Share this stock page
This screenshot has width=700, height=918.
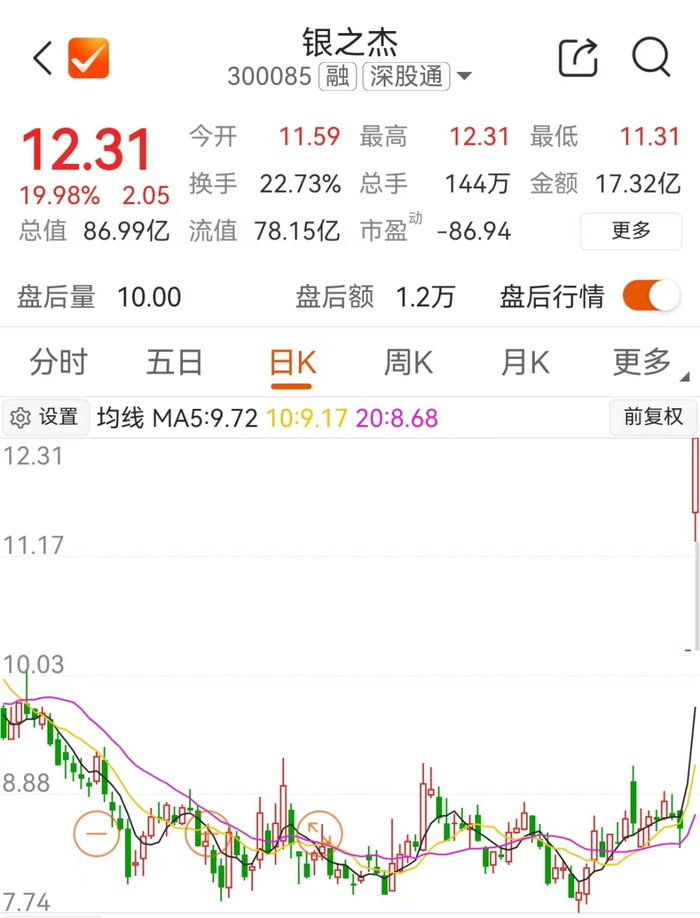click(578, 58)
